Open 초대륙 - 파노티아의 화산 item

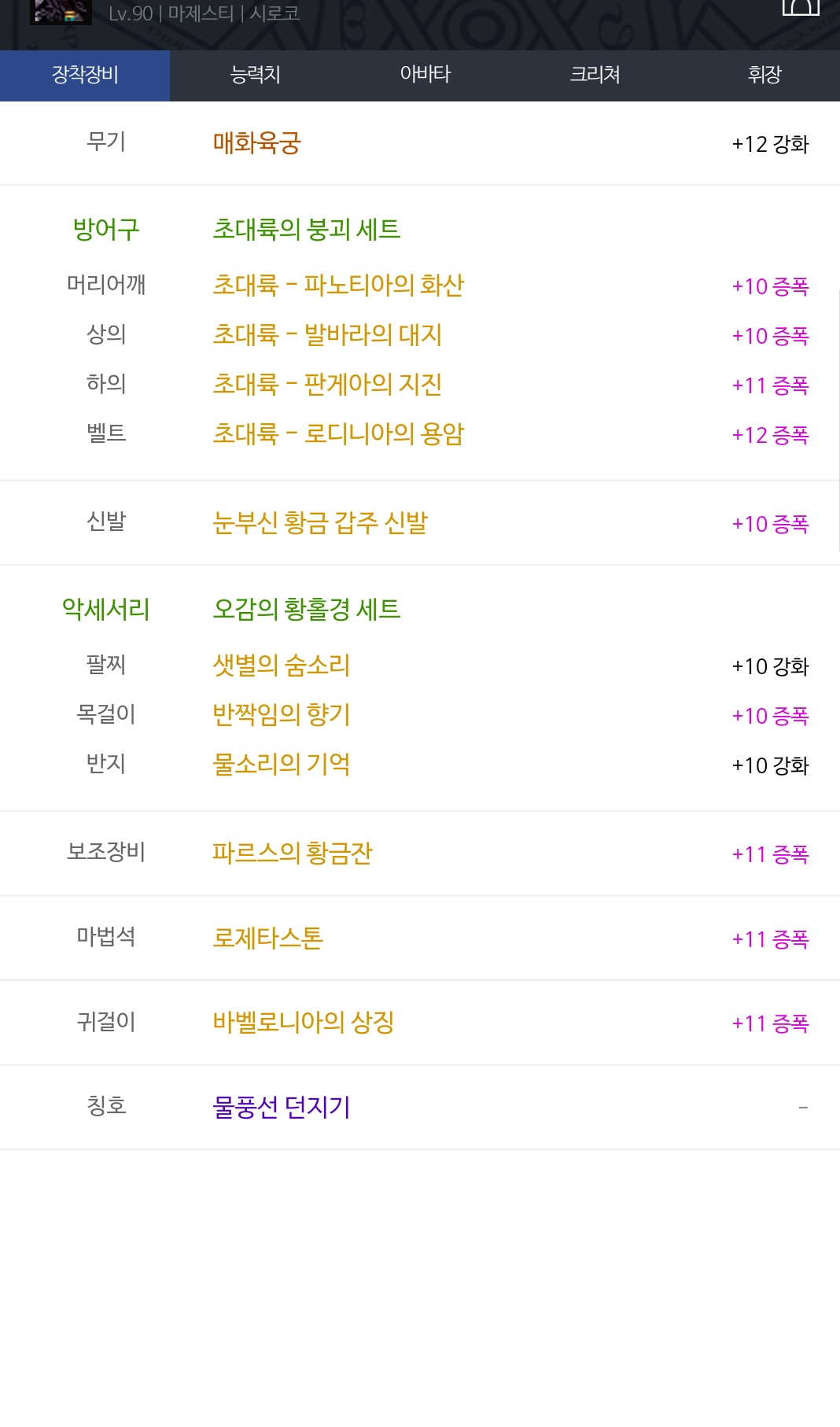[338, 285]
